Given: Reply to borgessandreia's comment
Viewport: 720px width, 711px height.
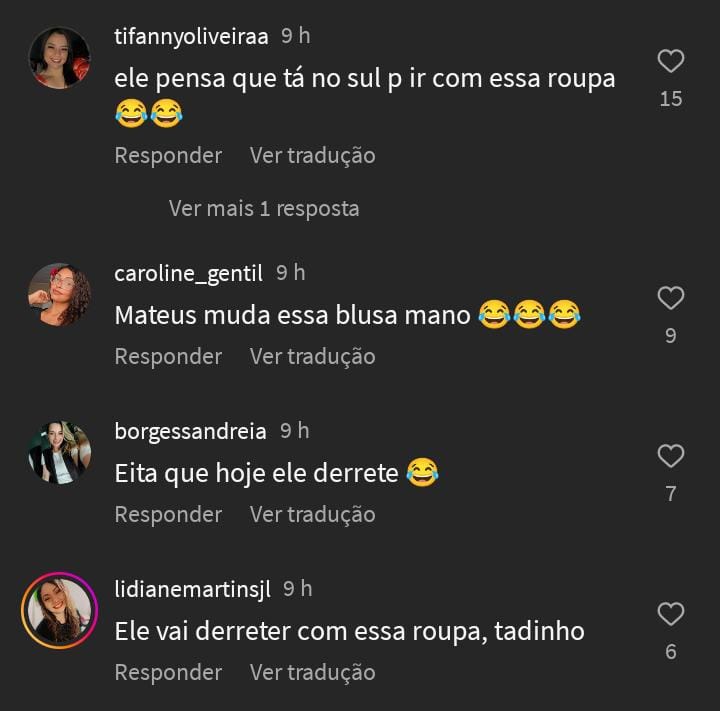Looking at the screenshot, I should pos(168,514).
